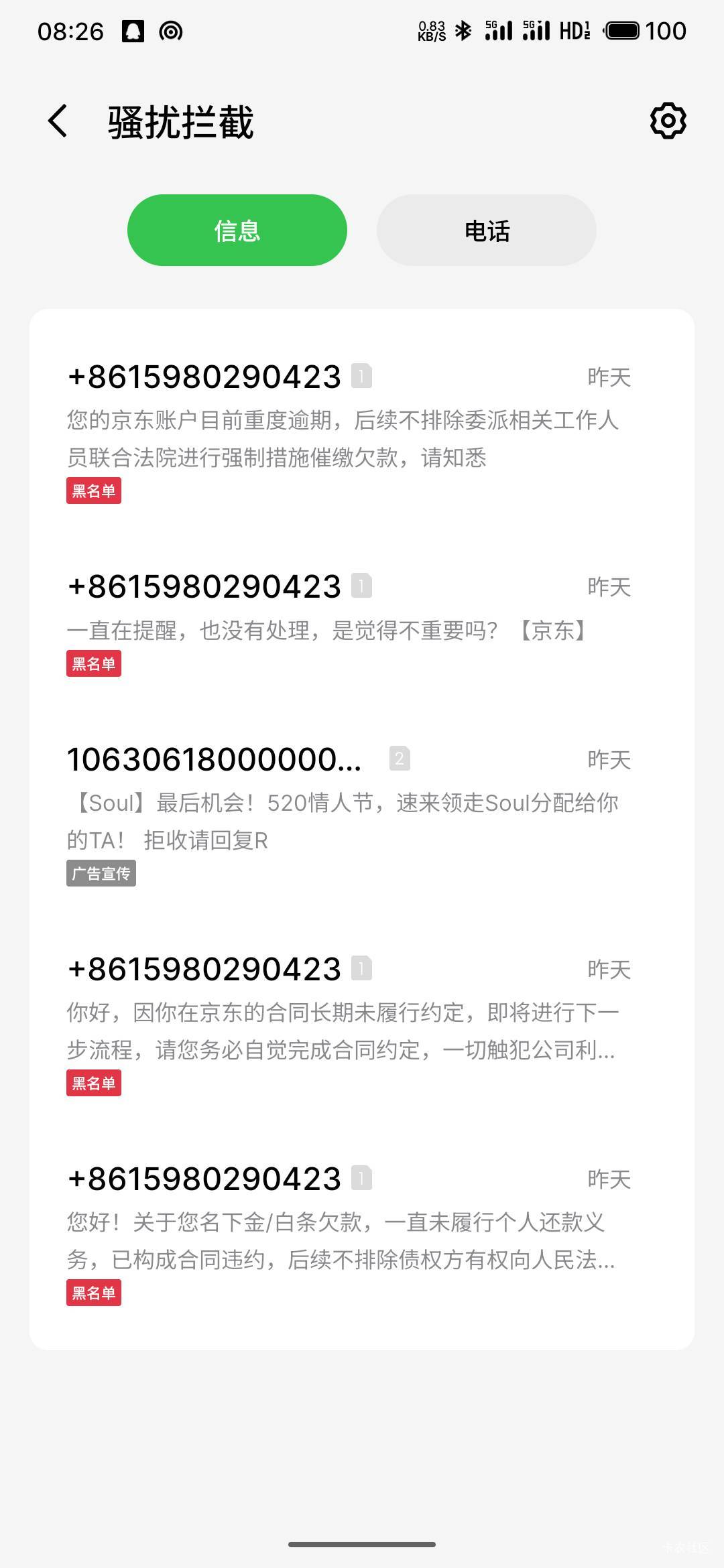The width and height of the screenshot is (724, 1568).
Task: Open the harassment filter settings gear
Action: click(668, 121)
